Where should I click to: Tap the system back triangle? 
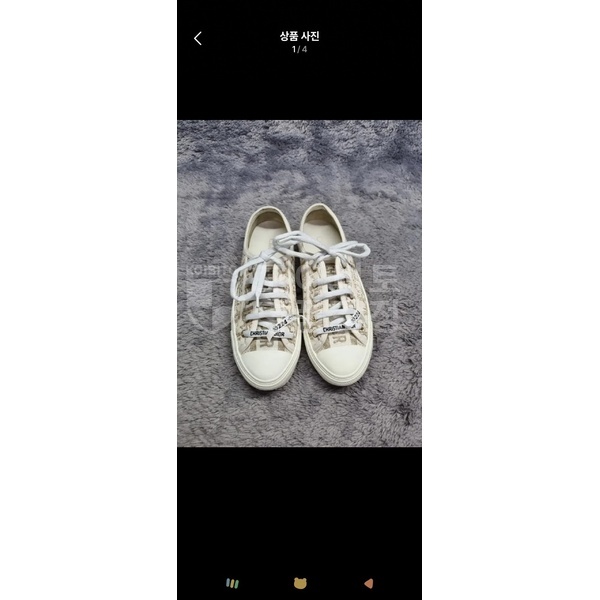(x=368, y=583)
